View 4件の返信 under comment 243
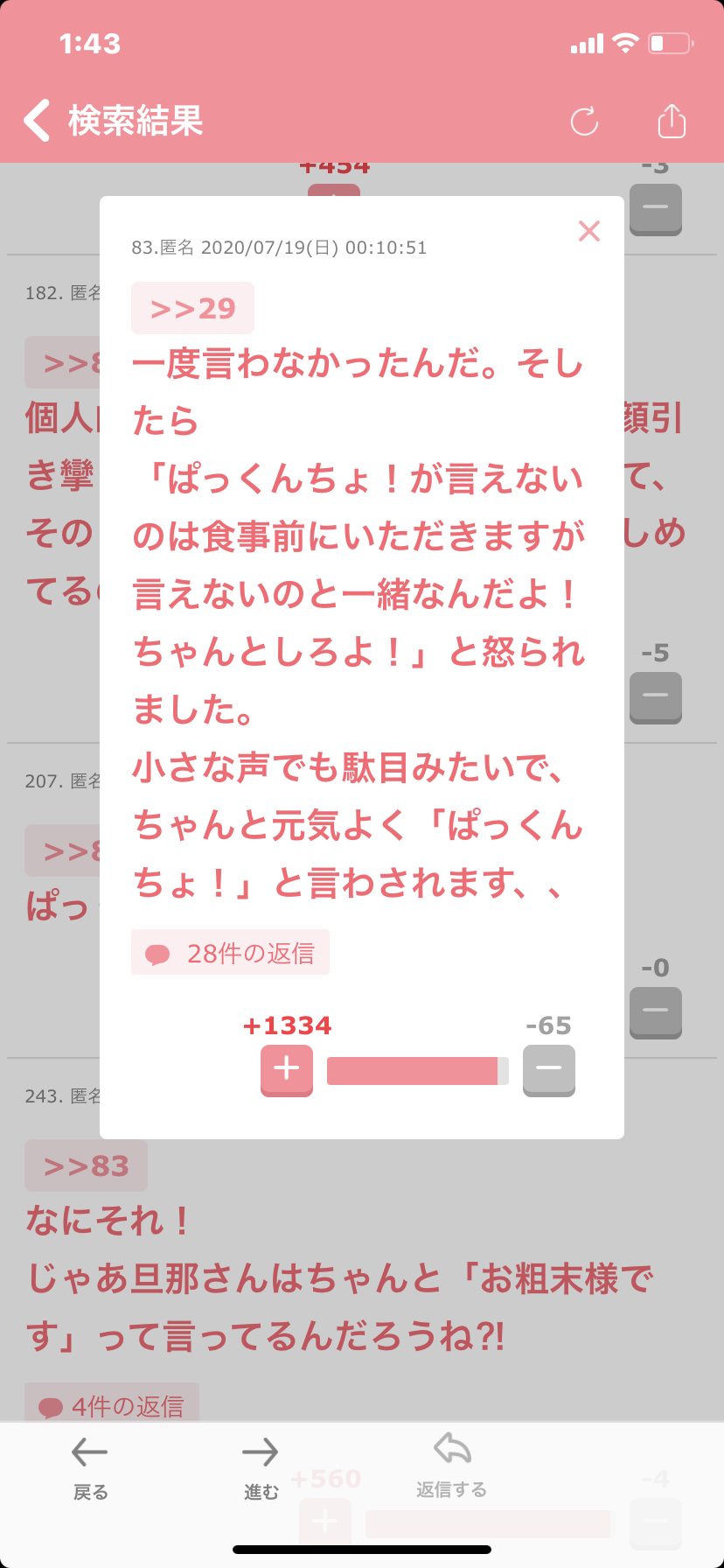The width and height of the screenshot is (724, 1568). pyautogui.click(x=112, y=1405)
